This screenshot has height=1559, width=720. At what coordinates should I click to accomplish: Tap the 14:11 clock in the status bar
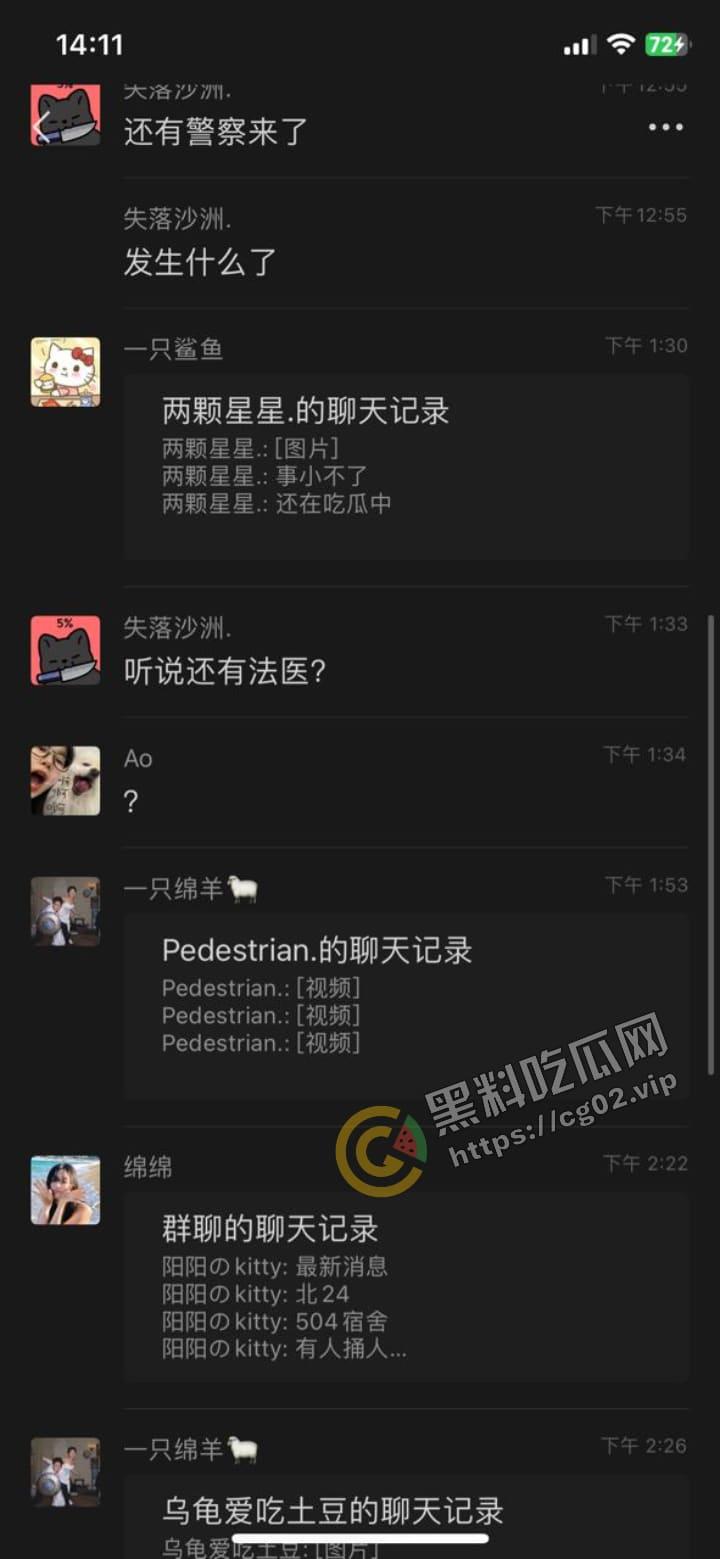88,44
